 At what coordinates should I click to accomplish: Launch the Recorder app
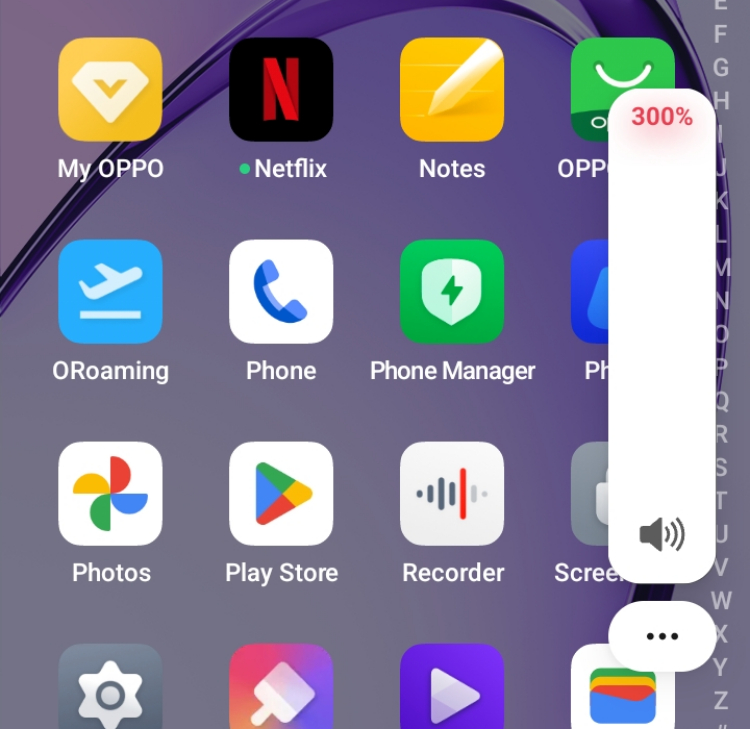[452, 494]
